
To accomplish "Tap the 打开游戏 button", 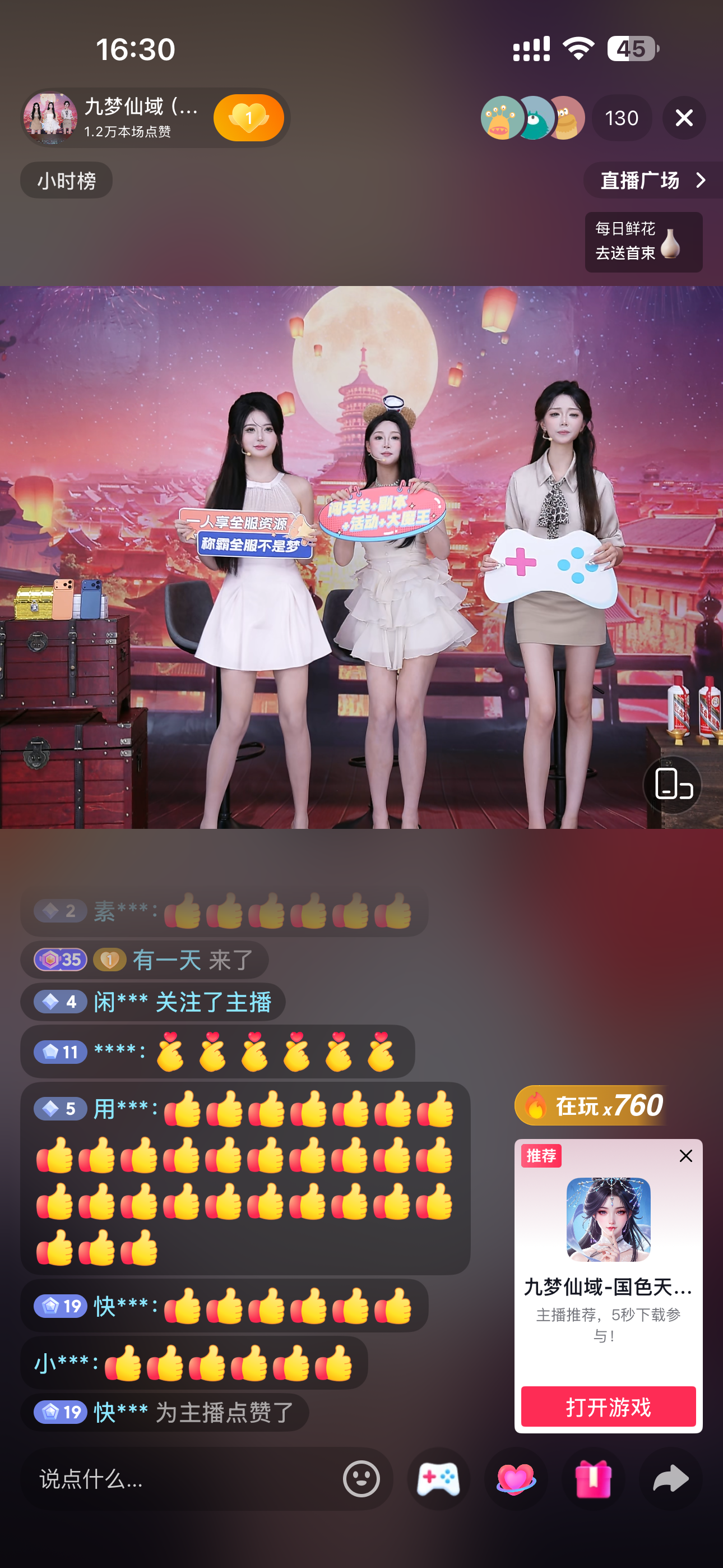I will [608, 1406].
